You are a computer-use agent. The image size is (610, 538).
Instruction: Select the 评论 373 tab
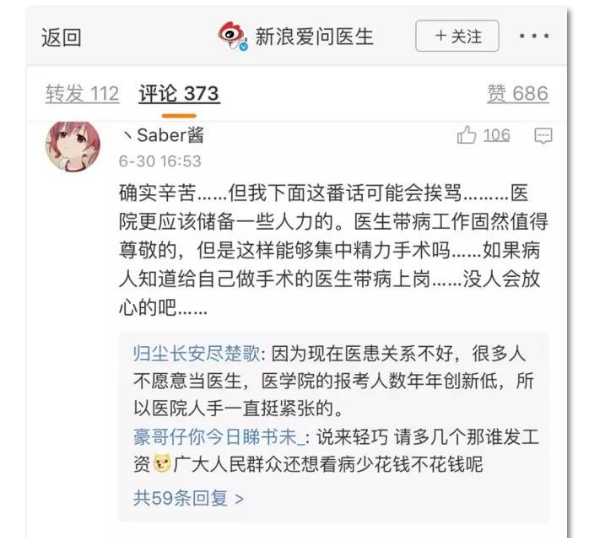(179, 94)
